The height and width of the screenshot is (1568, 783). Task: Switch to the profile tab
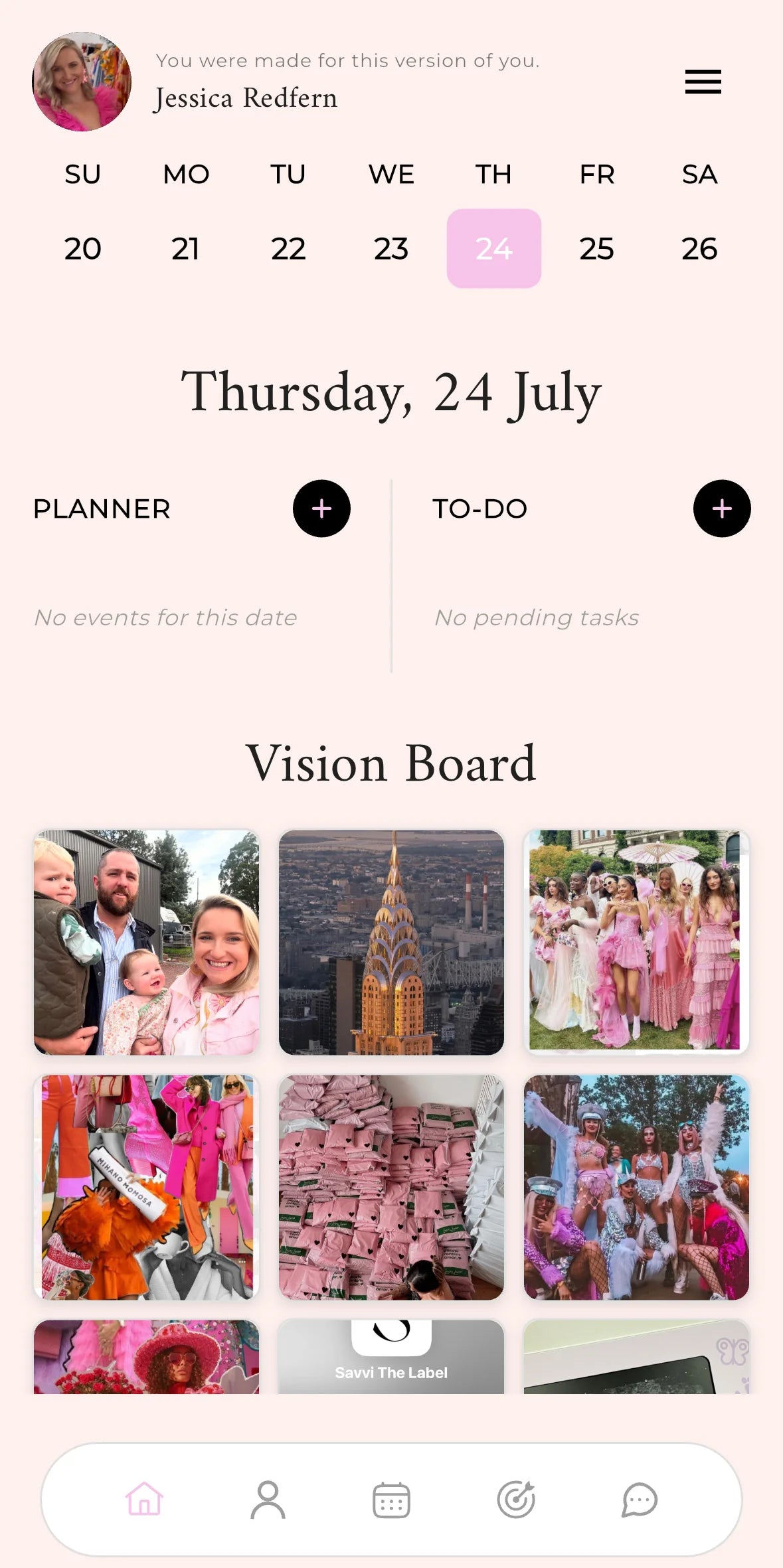click(268, 1499)
